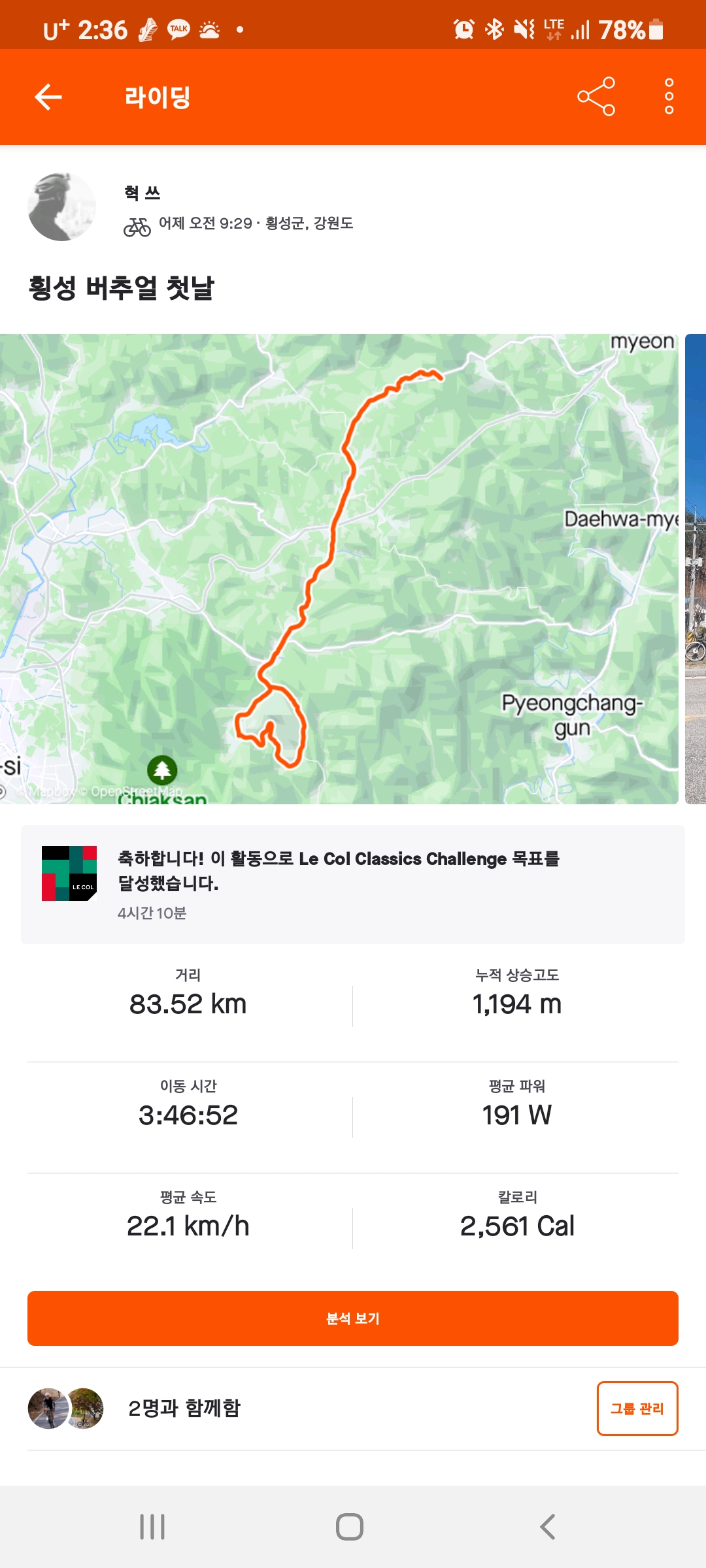Go to the home screen
Screen dimensions: 706x1568
click(350, 1527)
